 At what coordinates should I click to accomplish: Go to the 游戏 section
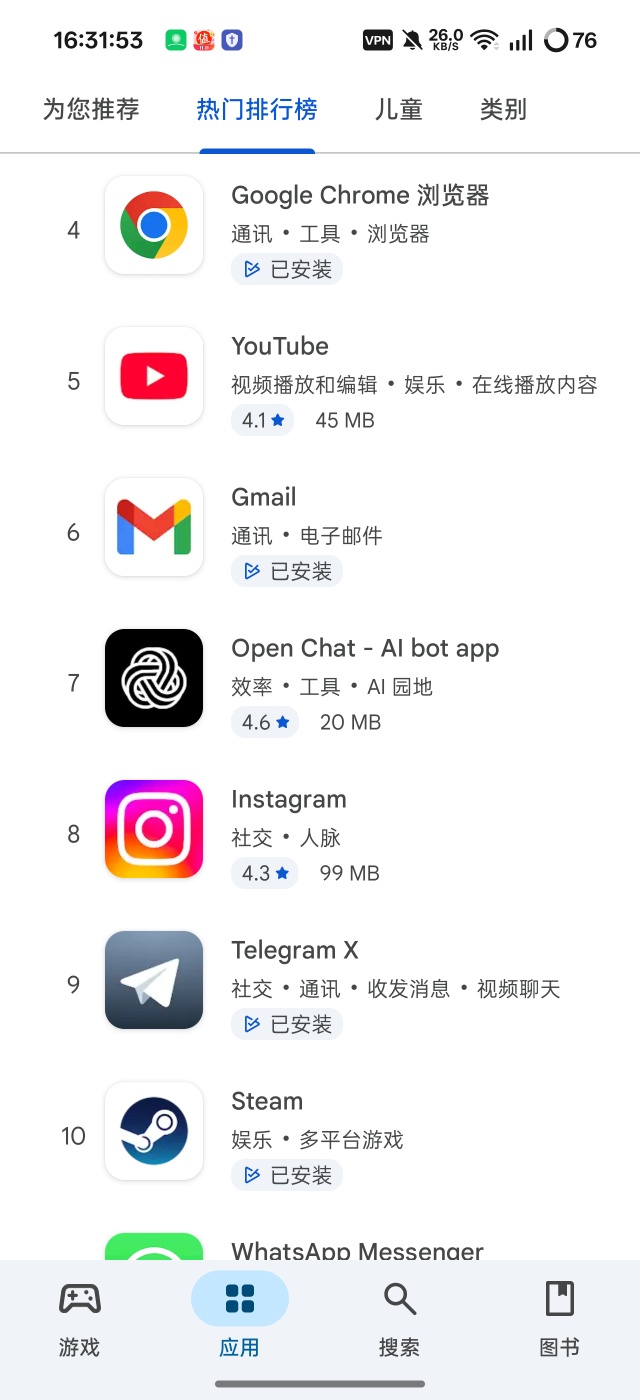coord(80,1319)
